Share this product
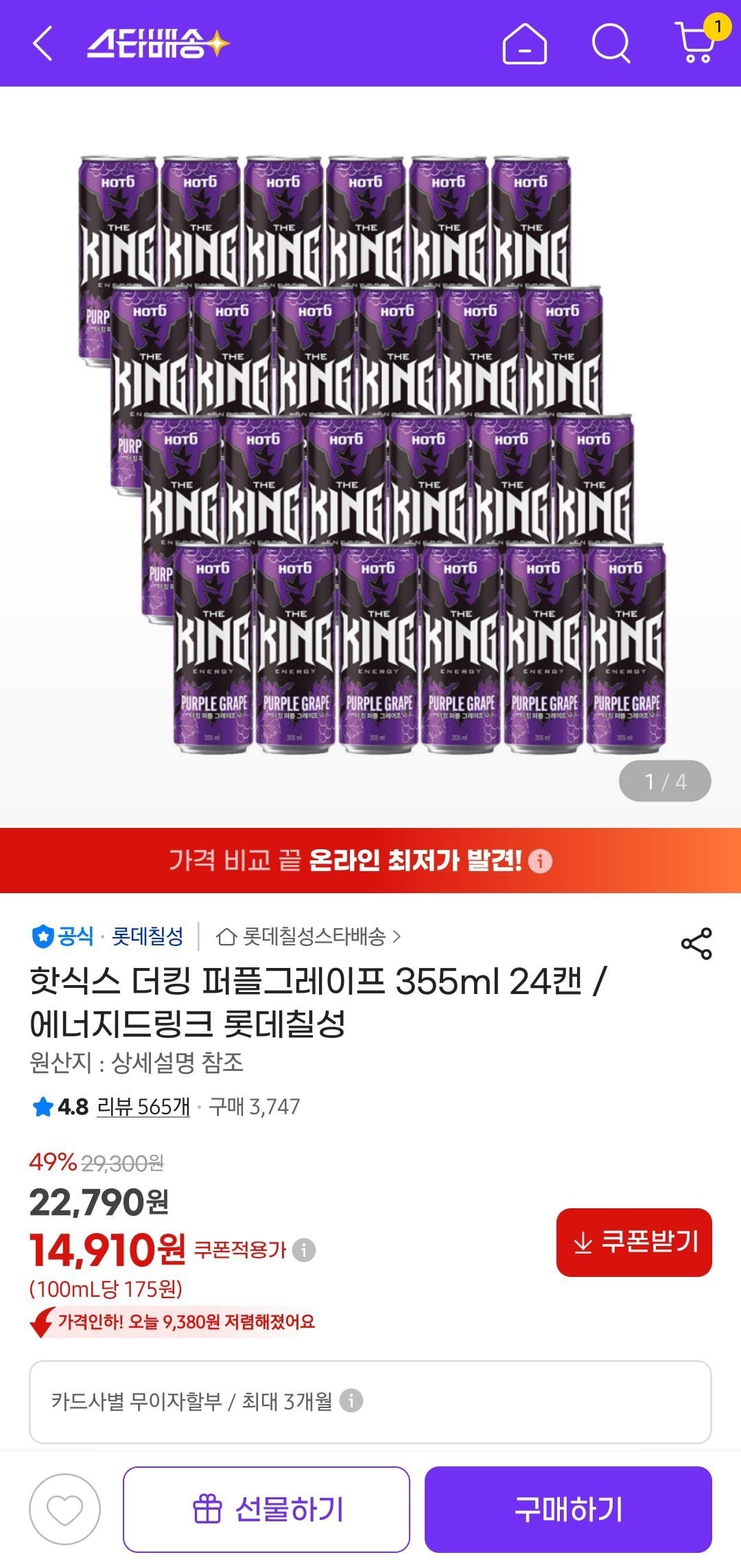This screenshot has width=741, height=1568. 696,943
